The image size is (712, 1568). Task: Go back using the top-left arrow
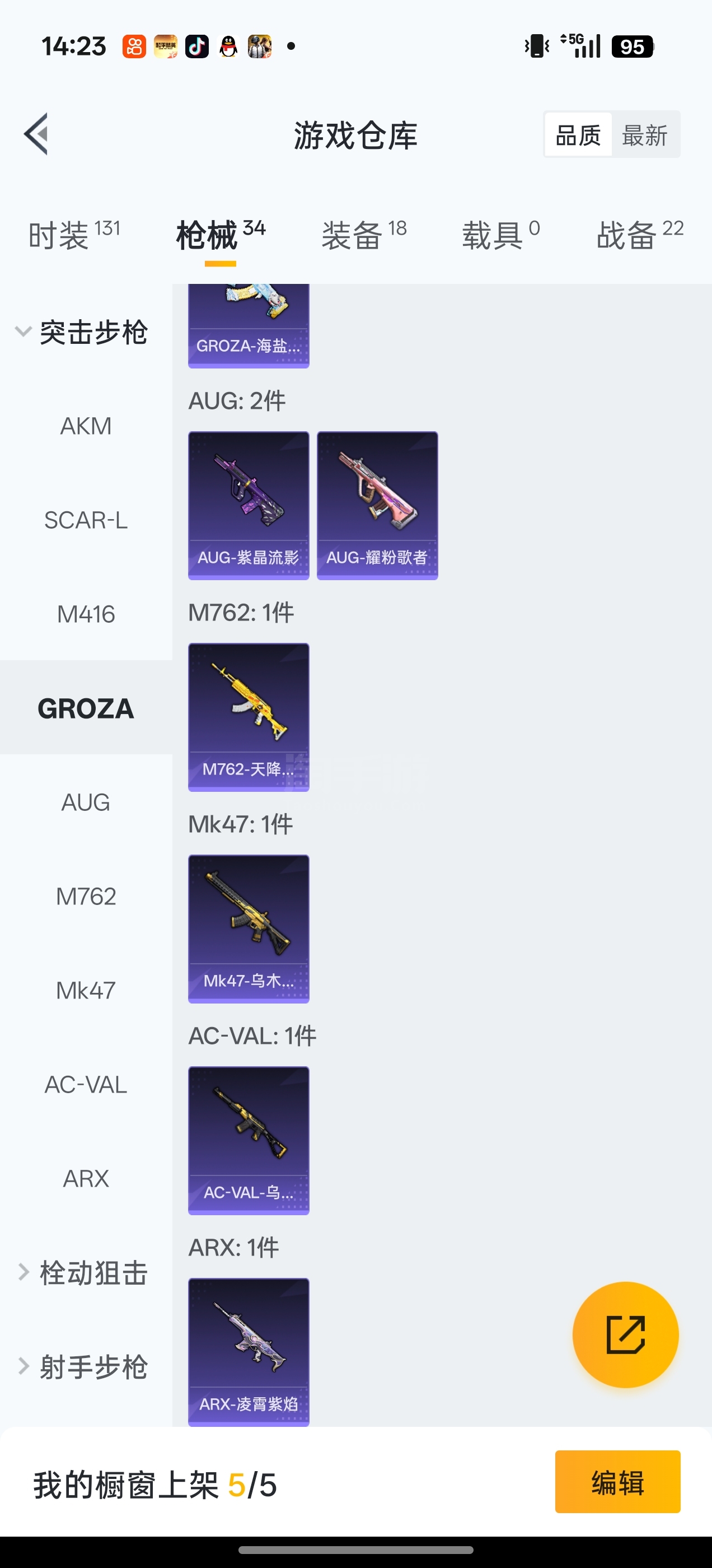(x=36, y=134)
